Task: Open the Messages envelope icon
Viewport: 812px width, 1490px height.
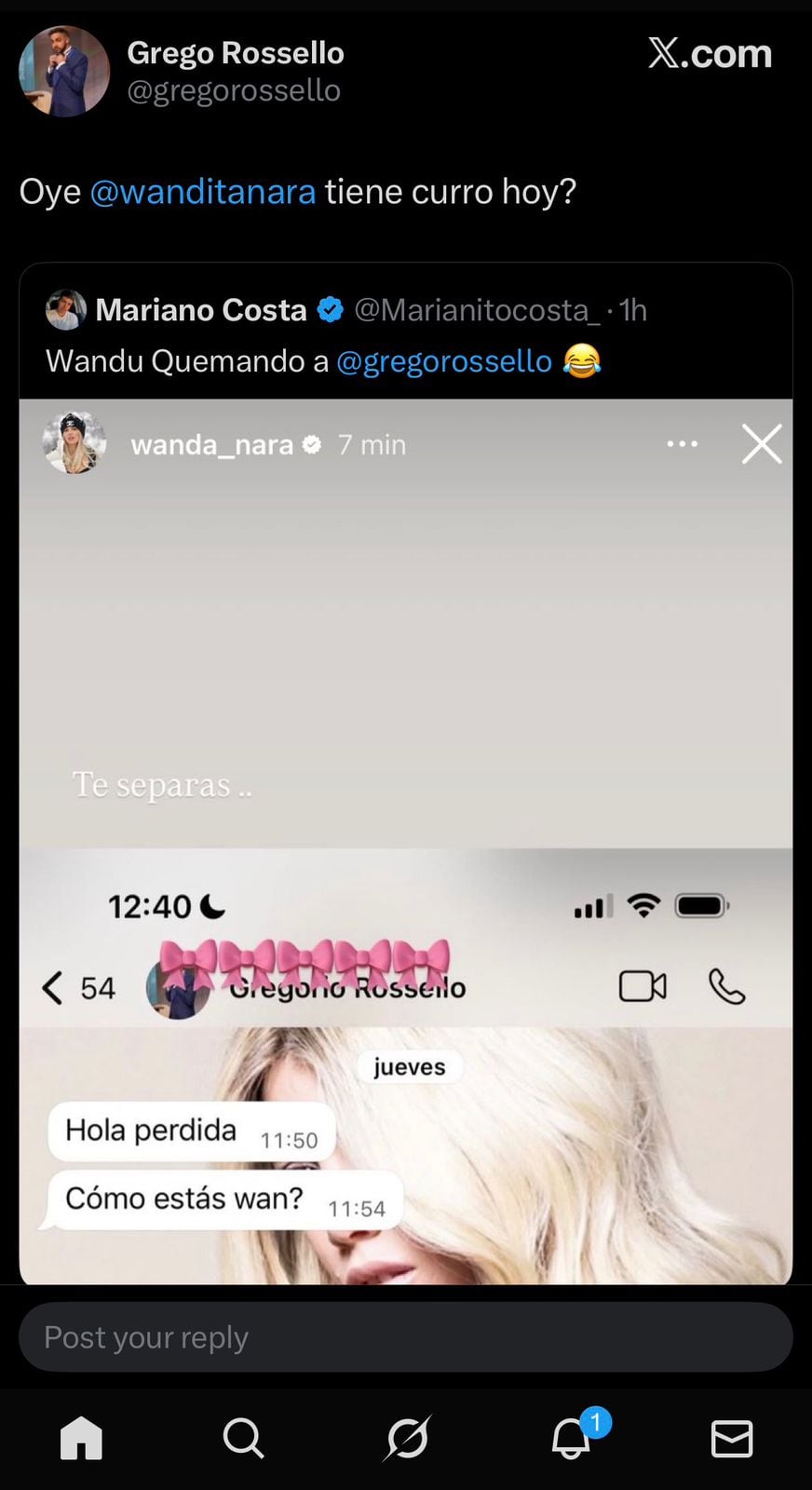Action: pyautogui.click(x=731, y=1439)
